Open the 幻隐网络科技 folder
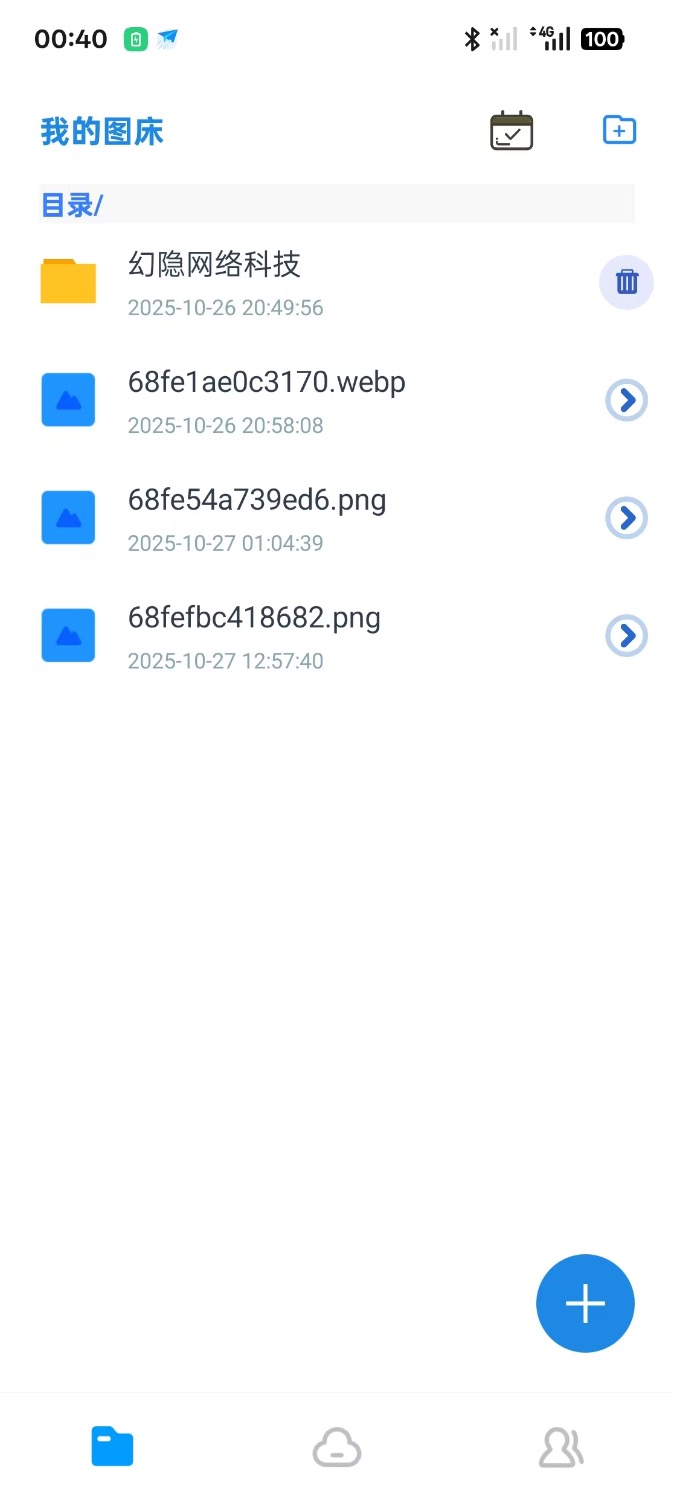674x1500 pixels. 214,282
